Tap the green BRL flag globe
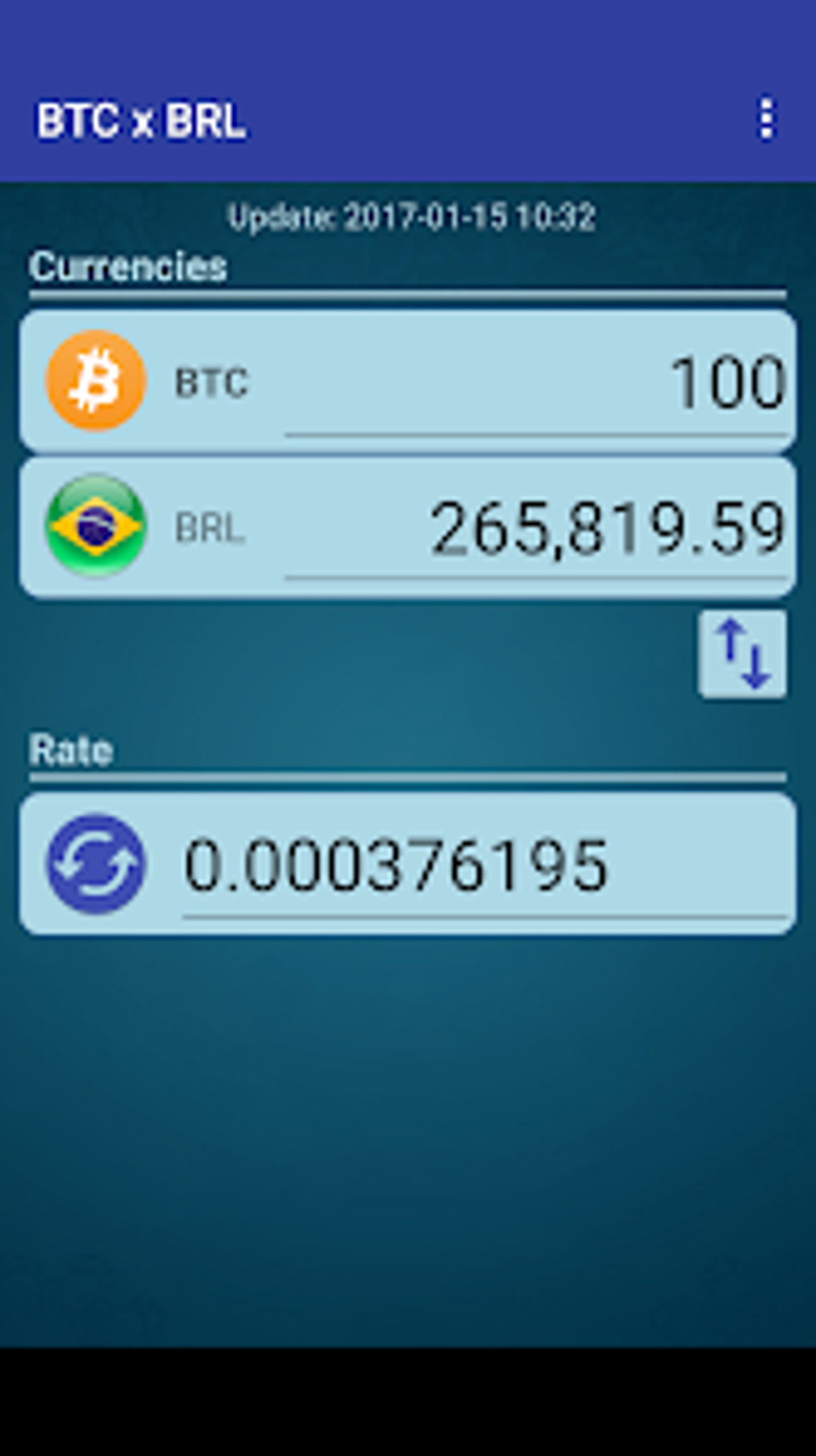Image resolution: width=816 pixels, height=1456 pixels. [95, 524]
